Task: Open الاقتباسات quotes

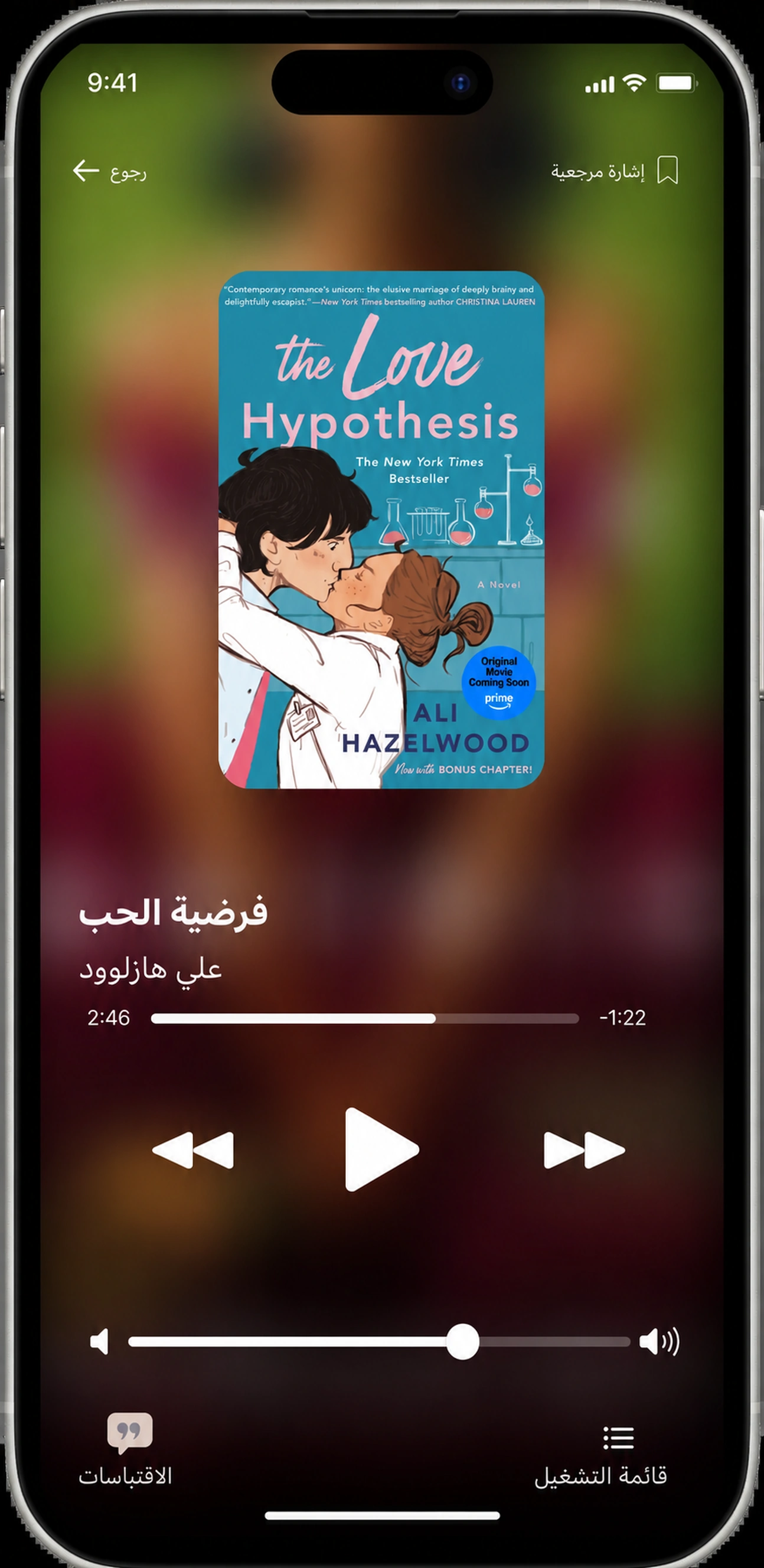Action: click(x=126, y=1451)
